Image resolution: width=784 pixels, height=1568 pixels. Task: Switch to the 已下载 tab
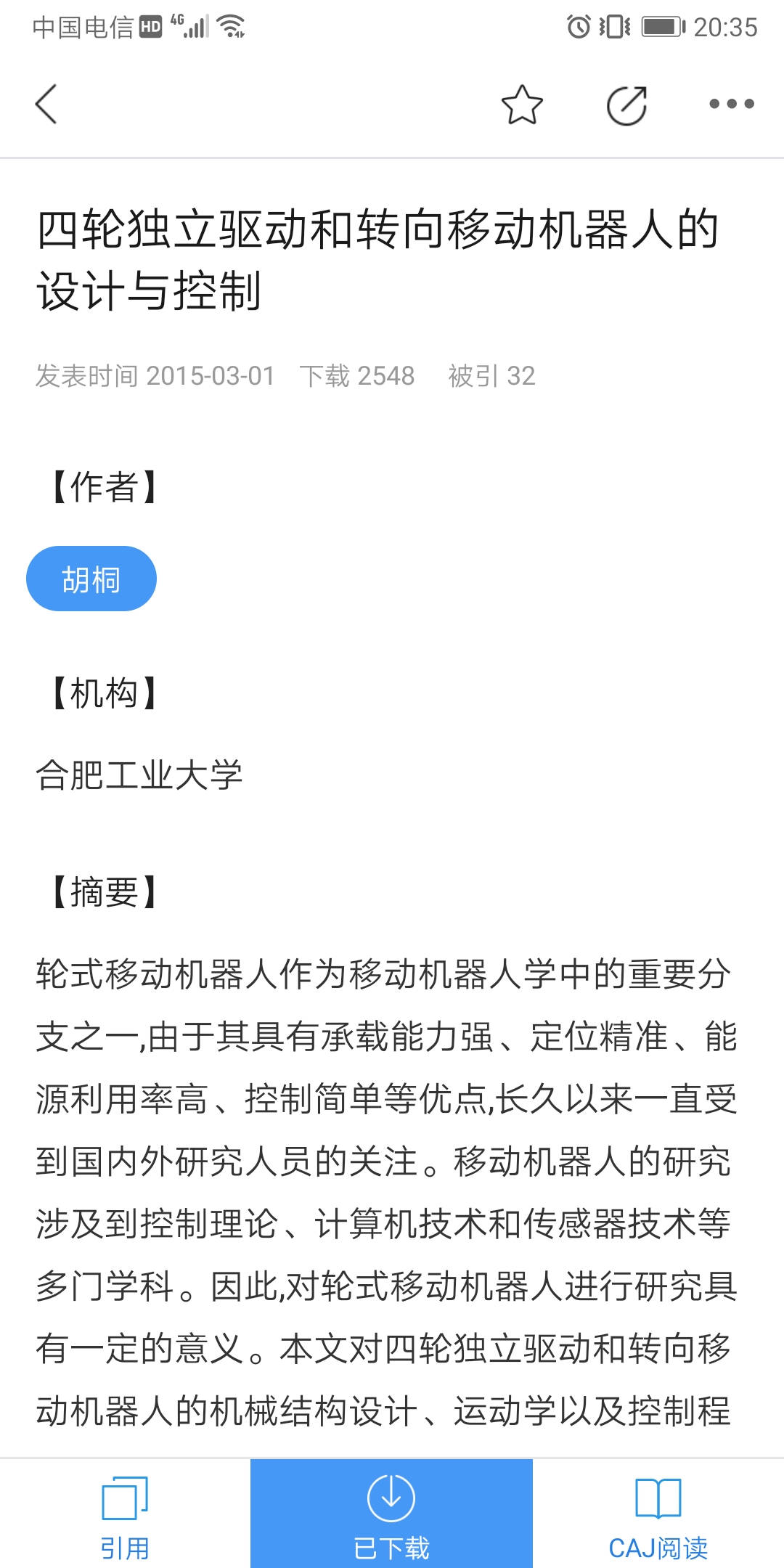click(391, 1510)
